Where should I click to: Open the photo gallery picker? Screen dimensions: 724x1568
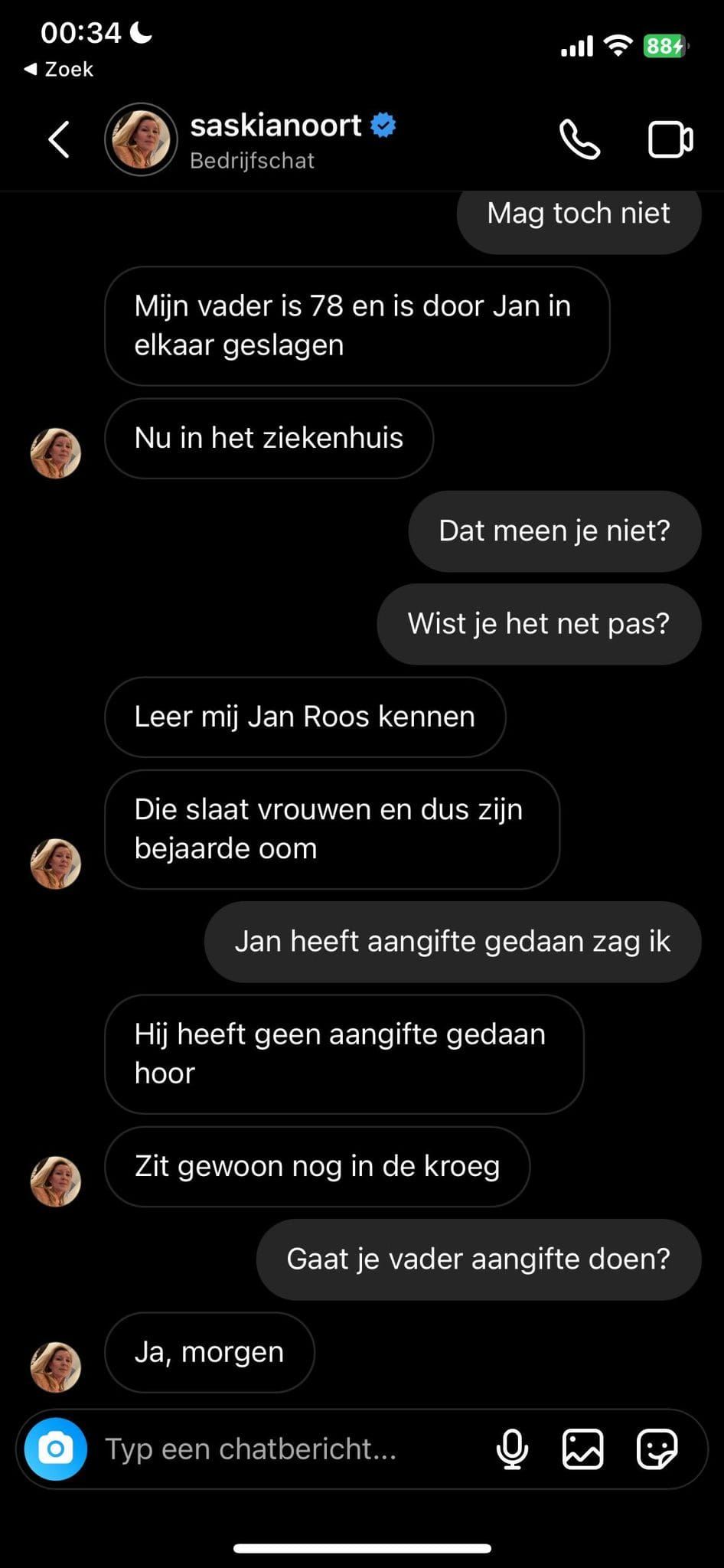click(x=582, y=1449)
